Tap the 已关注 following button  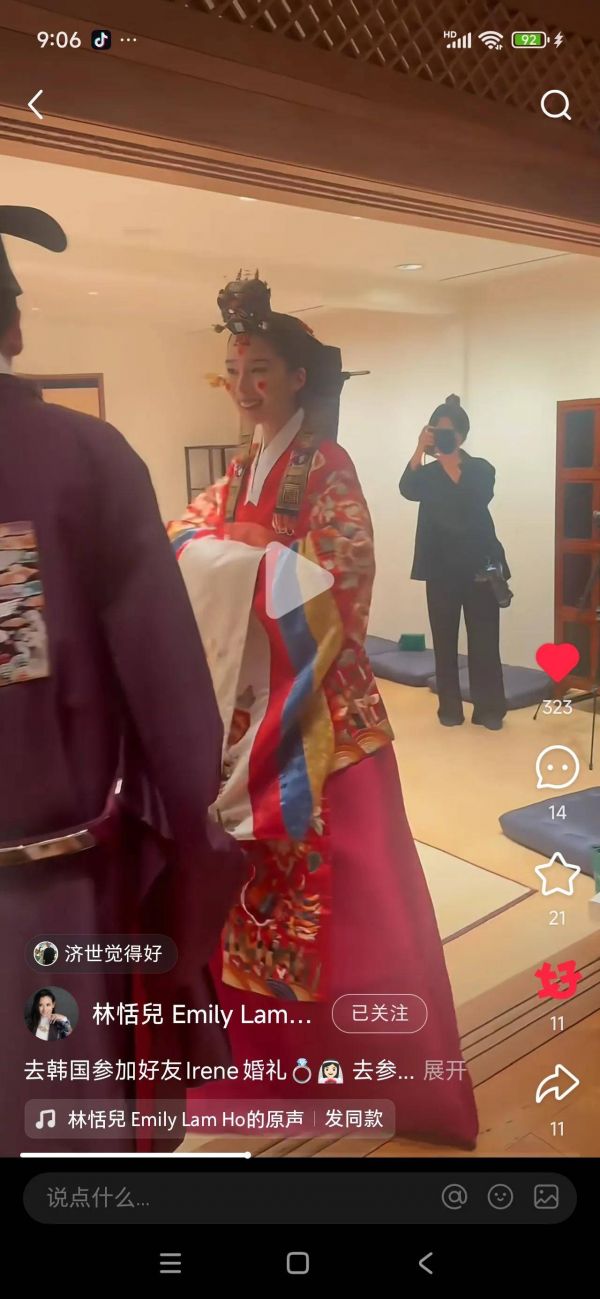[379, 1013]
